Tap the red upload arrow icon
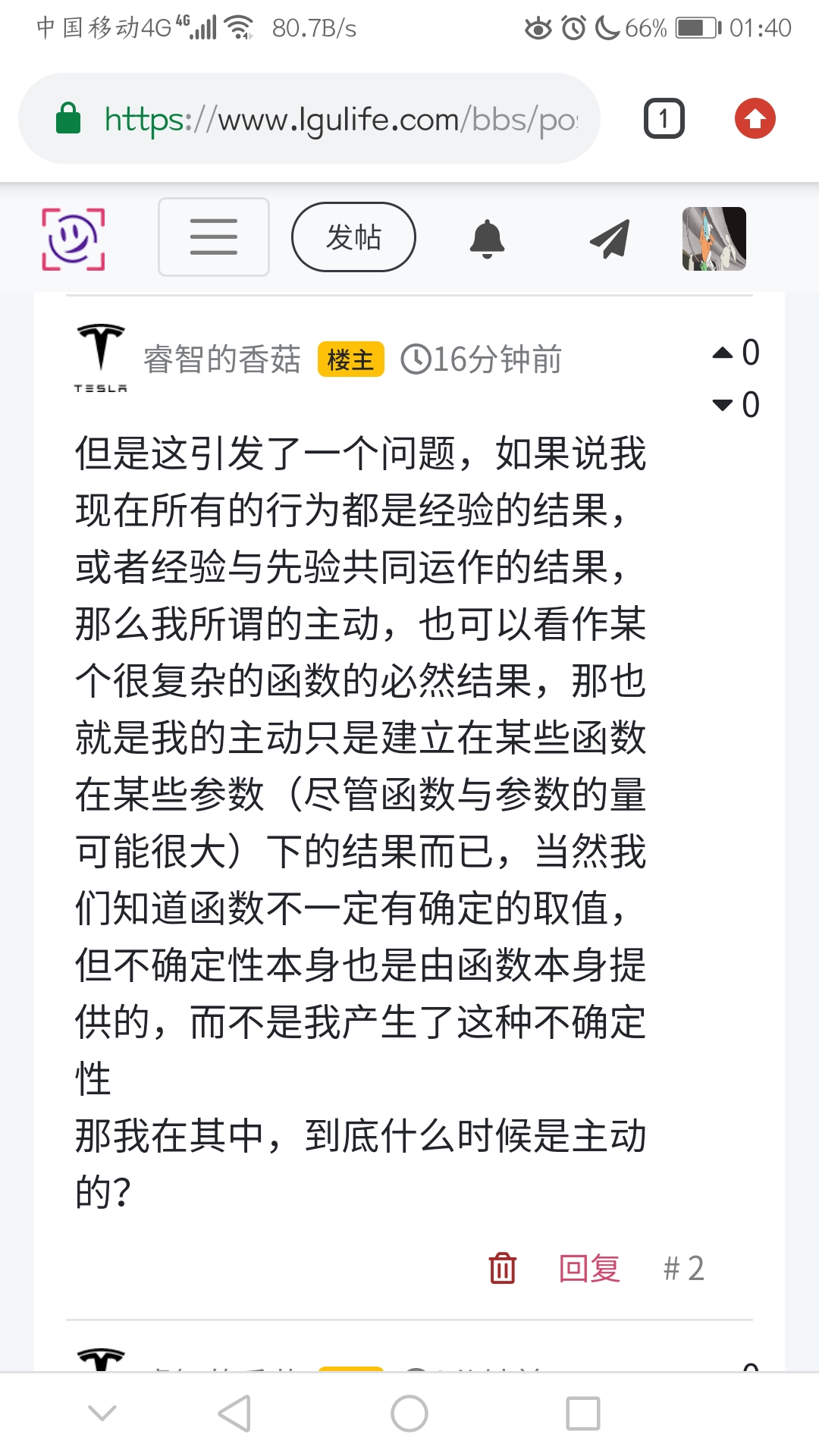 pos(755,119)
